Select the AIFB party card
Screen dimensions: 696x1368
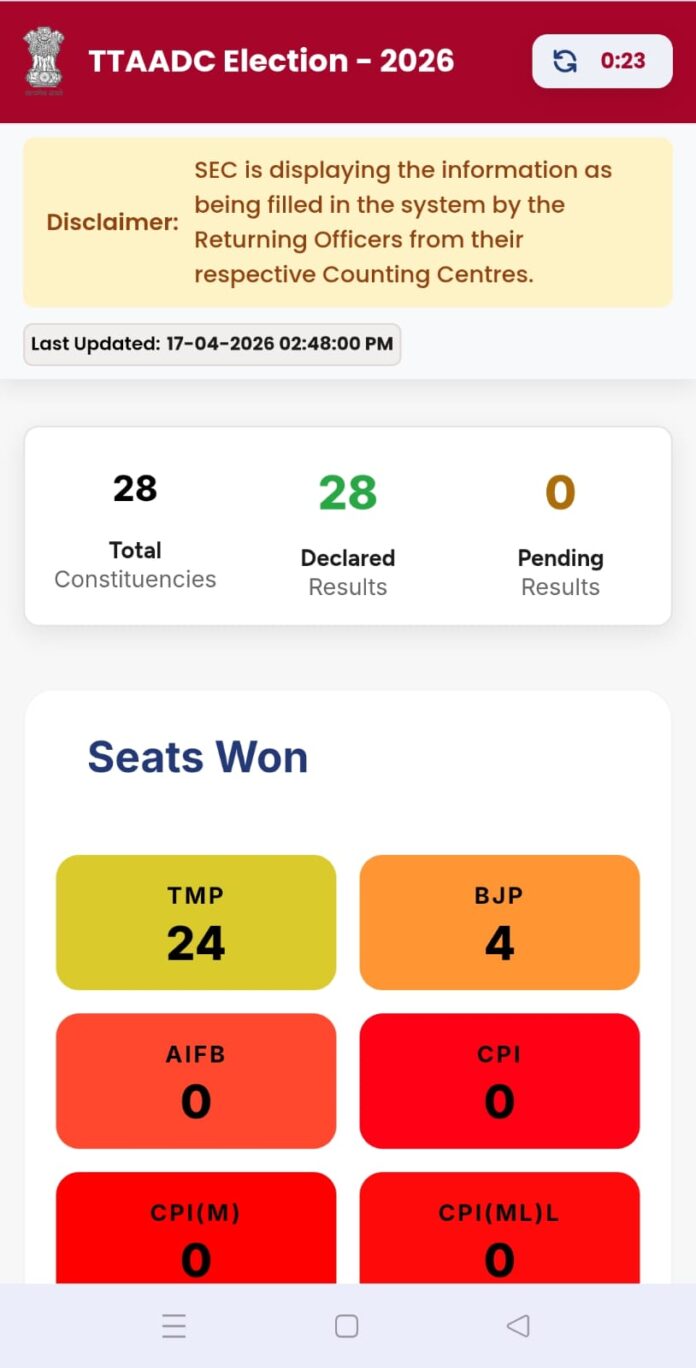coord(196,1081)
